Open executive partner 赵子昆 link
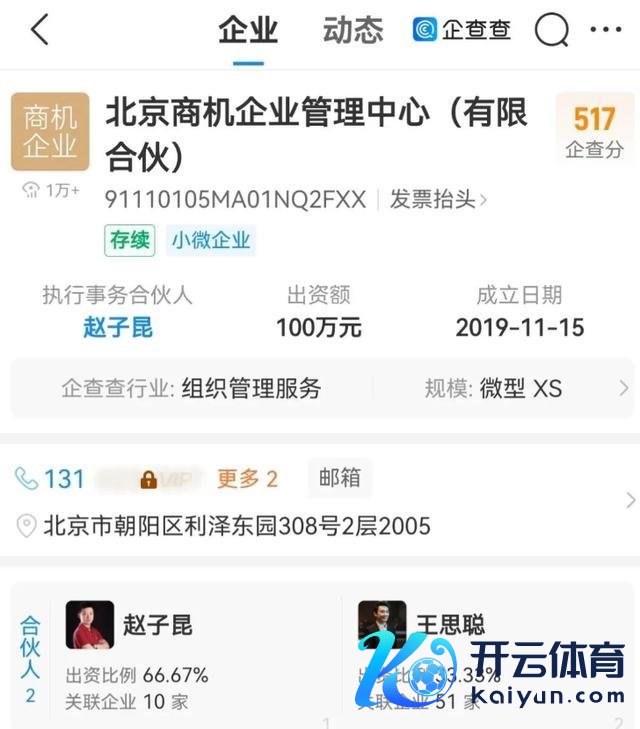 pyautogui.click(x=117, y=327)
